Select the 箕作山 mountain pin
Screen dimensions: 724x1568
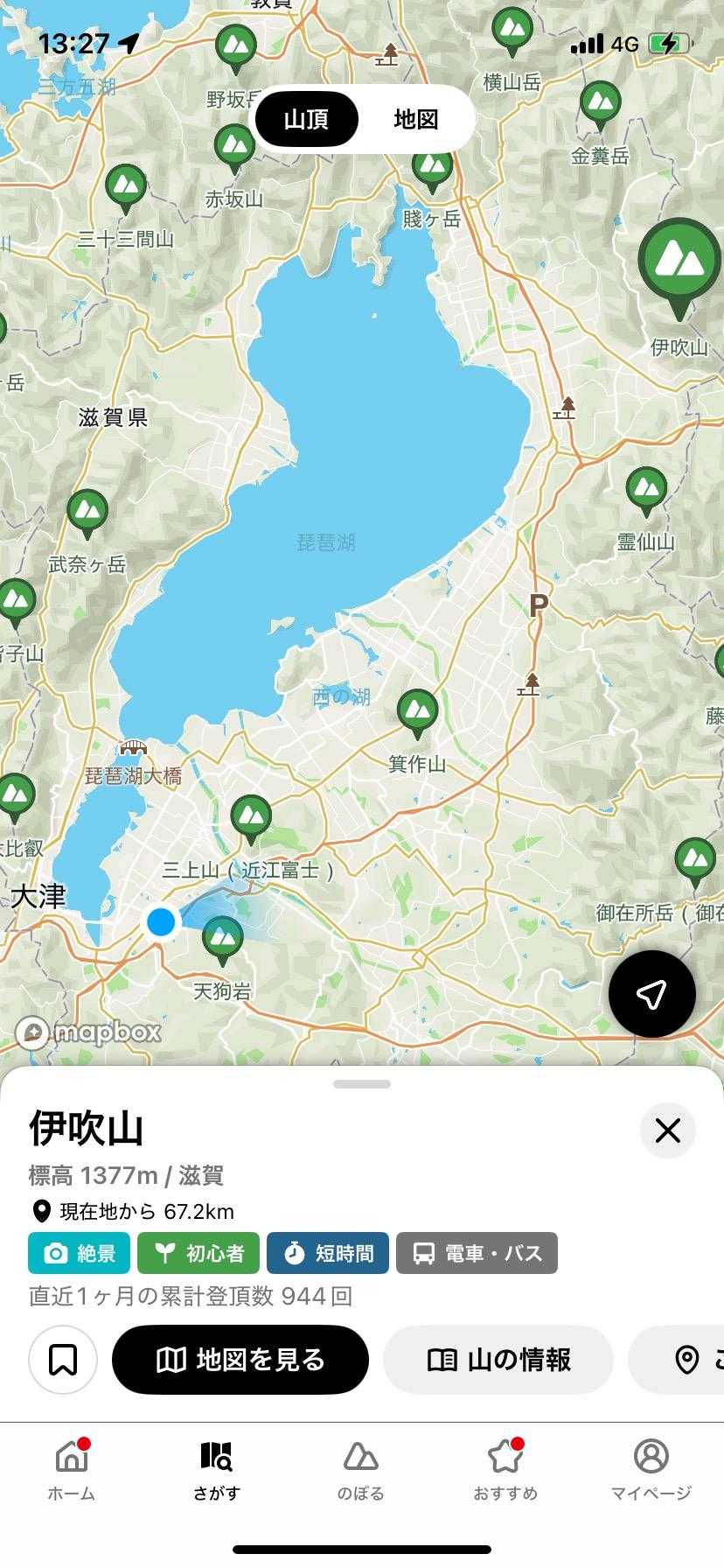point(417,712)
